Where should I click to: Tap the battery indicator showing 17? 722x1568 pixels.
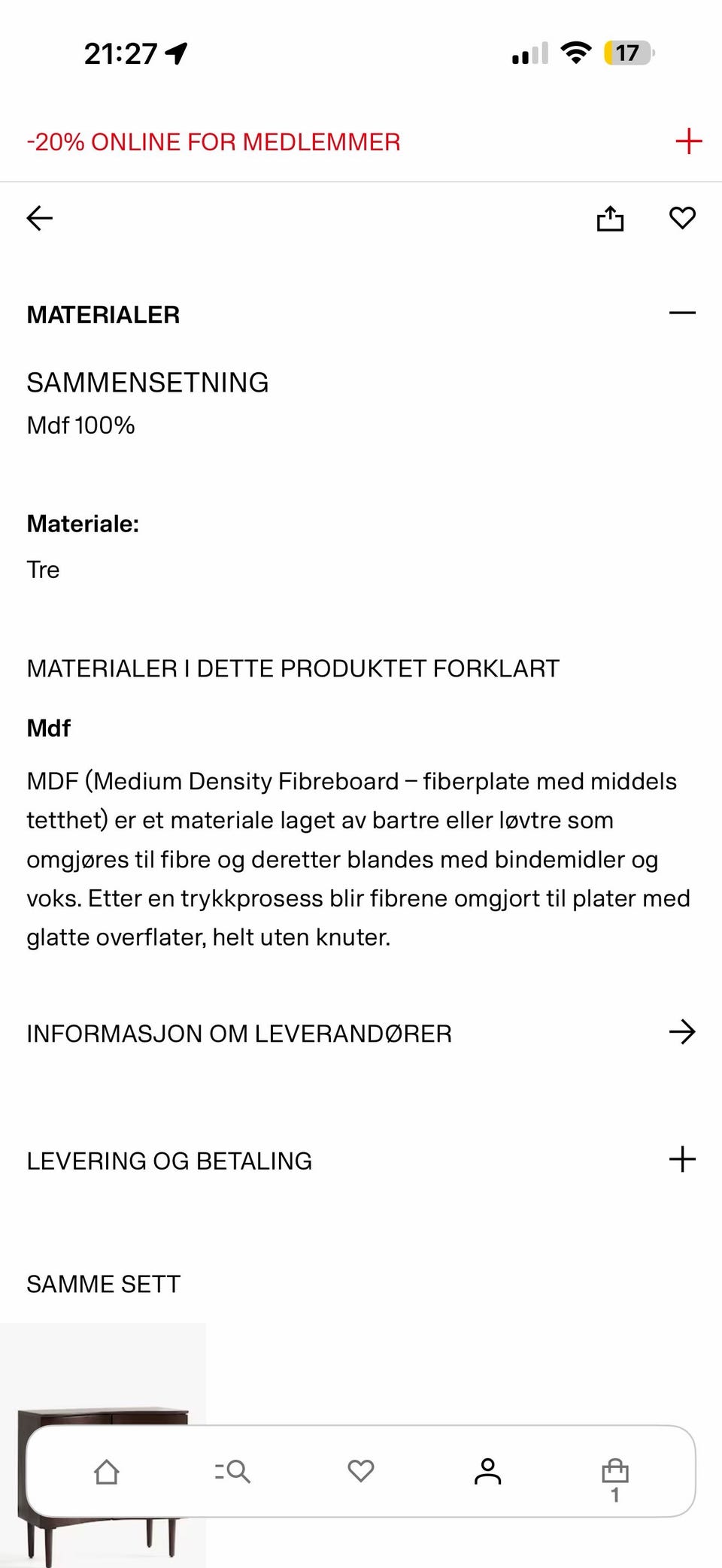point(626,53)
